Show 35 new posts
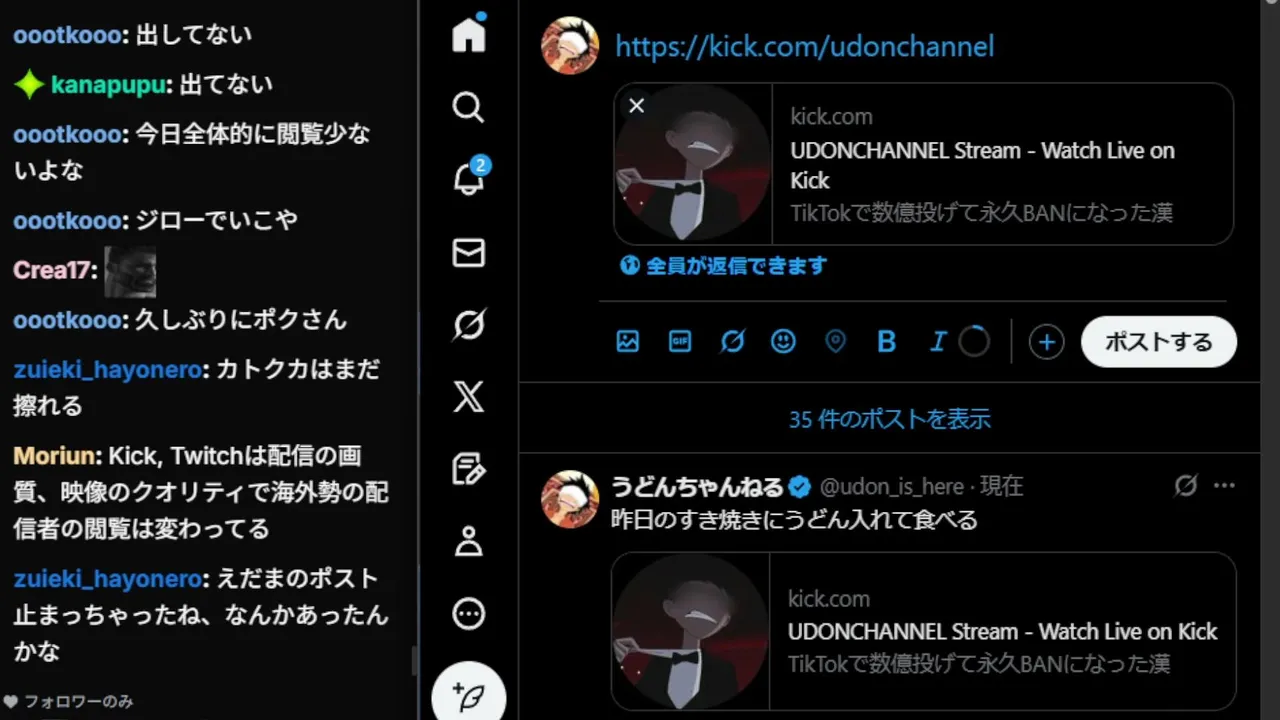This screenshot has width=1280, height=720. click(x=889, y=419)
